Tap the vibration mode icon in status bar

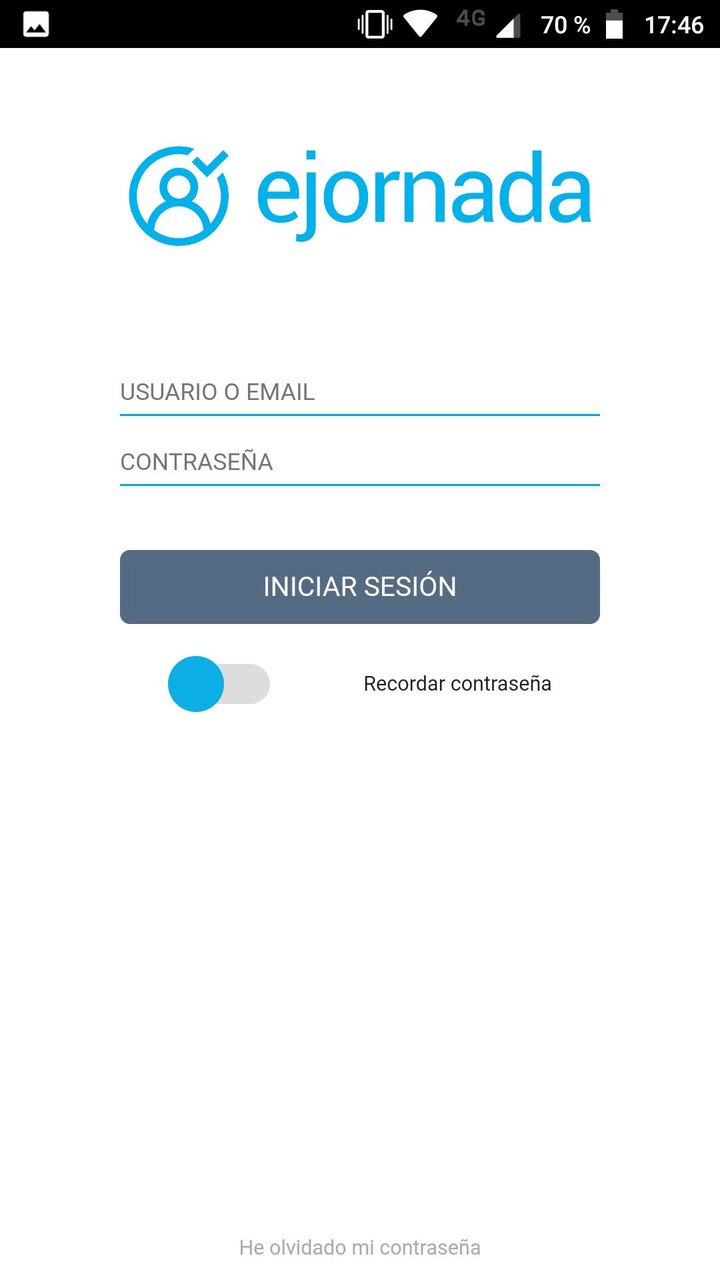pyautogui.click(x=373, y=23)
